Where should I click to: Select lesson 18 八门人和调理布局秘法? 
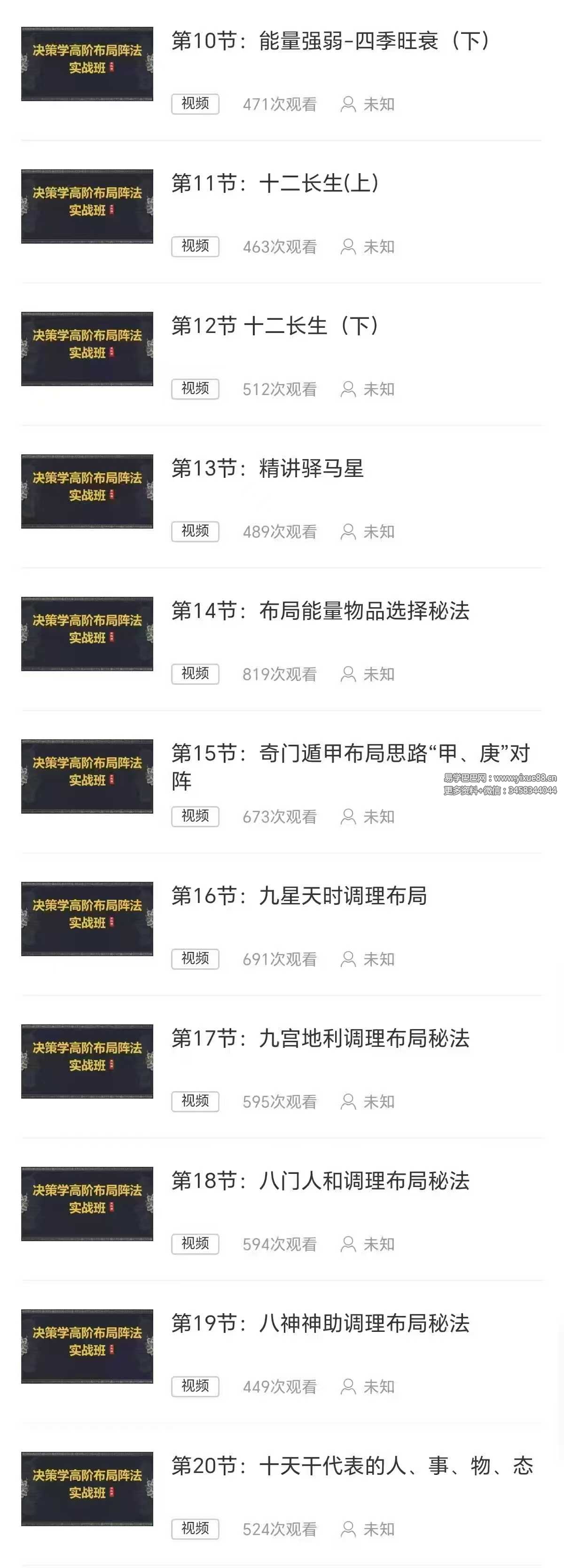[x=320, y=1181]
